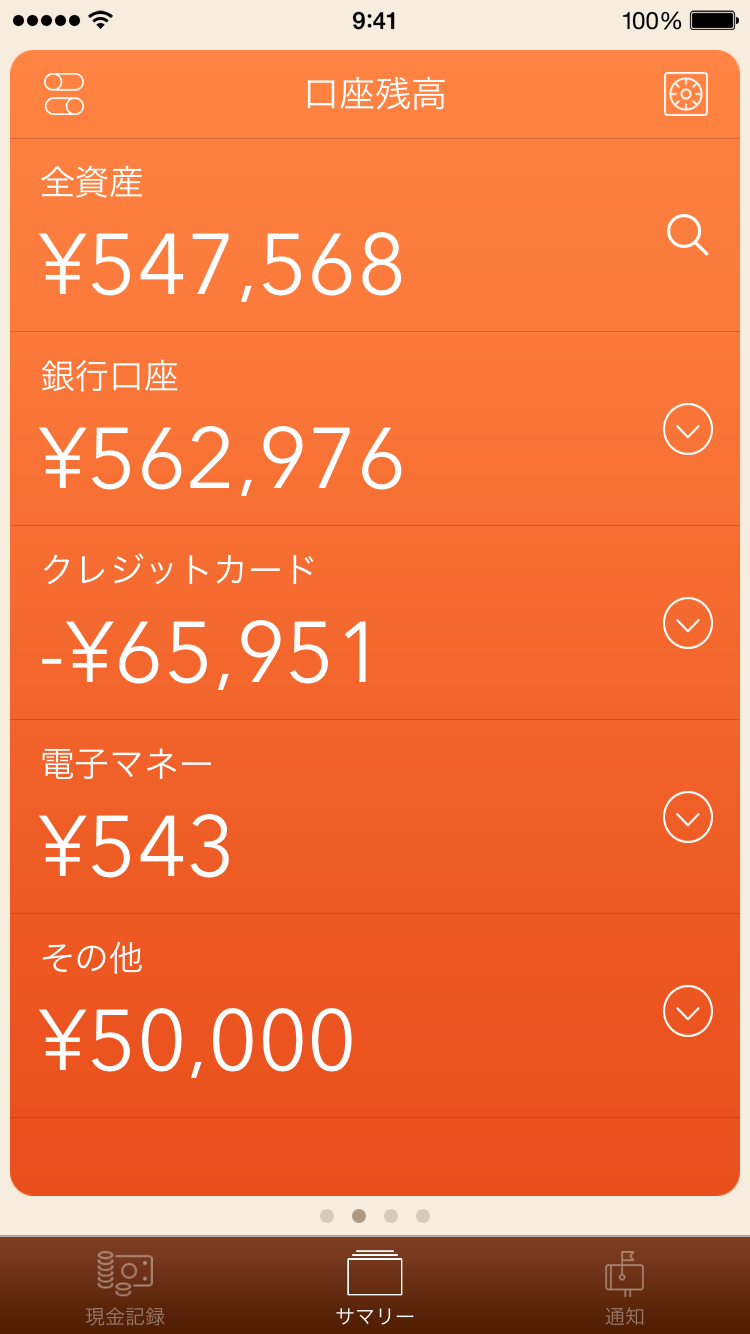Viewport: 750px width, 1334px height.
Task: Tap the magnifier search icon beside 全資産
Action: (x=688, y=235)
